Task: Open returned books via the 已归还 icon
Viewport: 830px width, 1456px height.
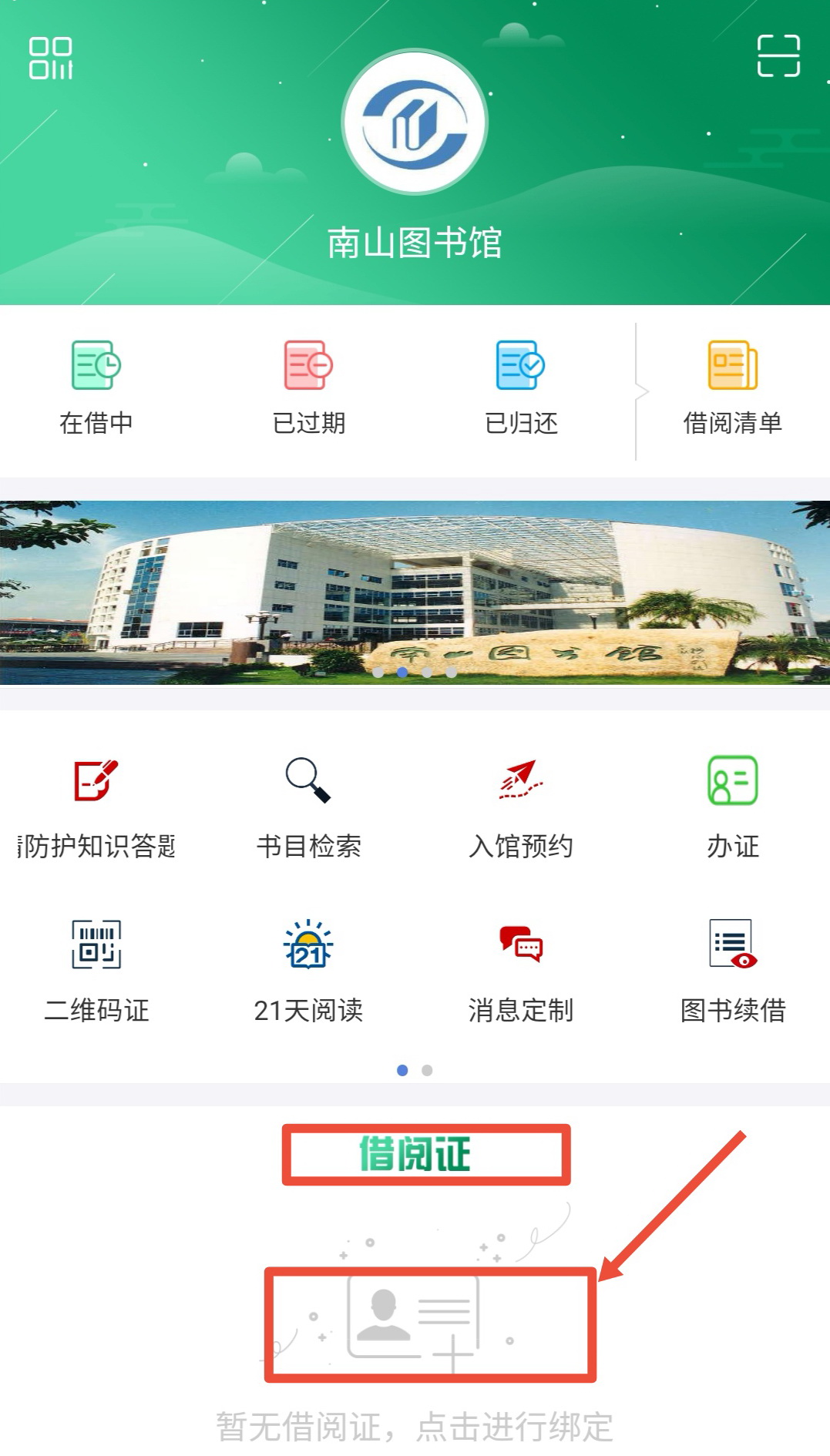Action: click(521, 385)
